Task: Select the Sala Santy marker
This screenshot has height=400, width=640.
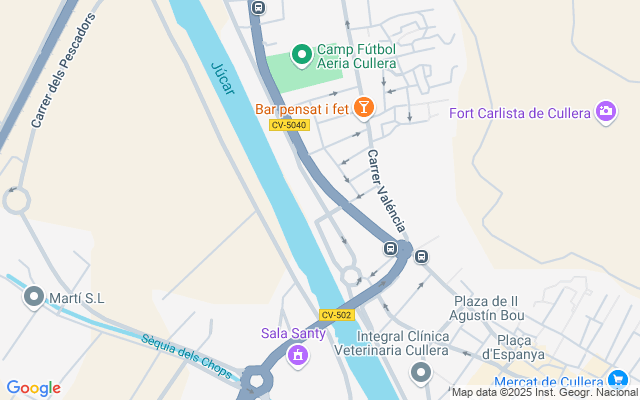Action: point(296,354)
